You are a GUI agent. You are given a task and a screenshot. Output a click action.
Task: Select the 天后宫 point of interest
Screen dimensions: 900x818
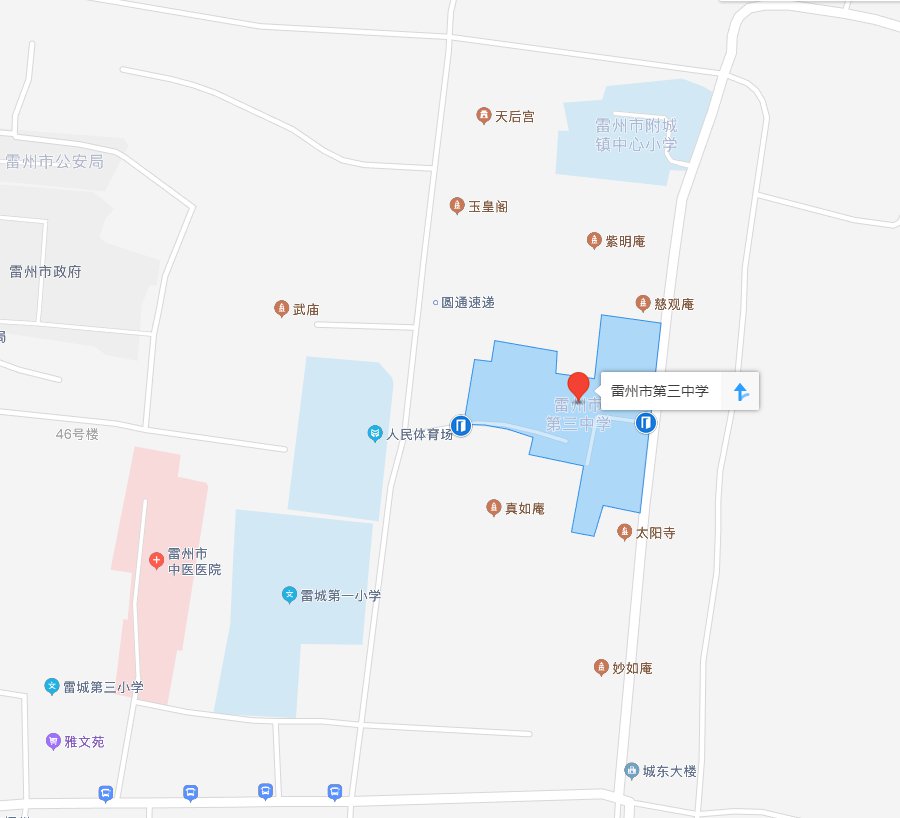(x=484, y=116)
